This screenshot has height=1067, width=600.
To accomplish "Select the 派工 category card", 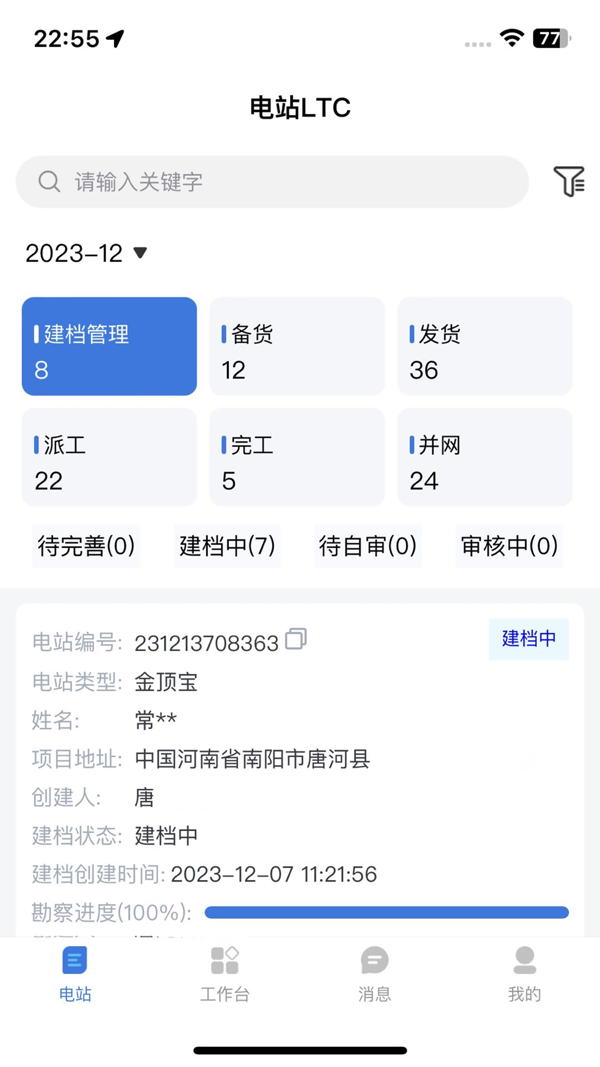I will click(x=109, y=457).
